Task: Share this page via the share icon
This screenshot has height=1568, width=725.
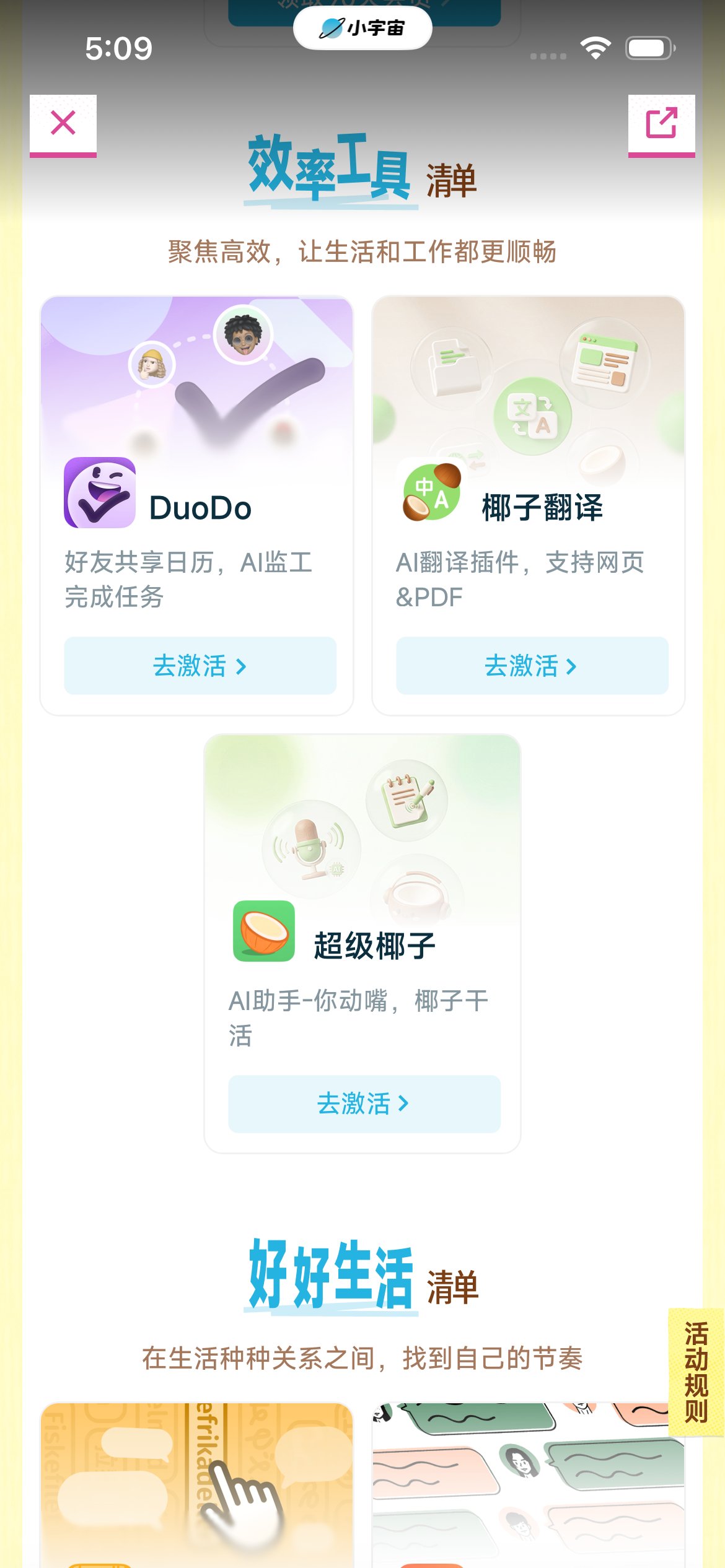Action: coord(661,124)
